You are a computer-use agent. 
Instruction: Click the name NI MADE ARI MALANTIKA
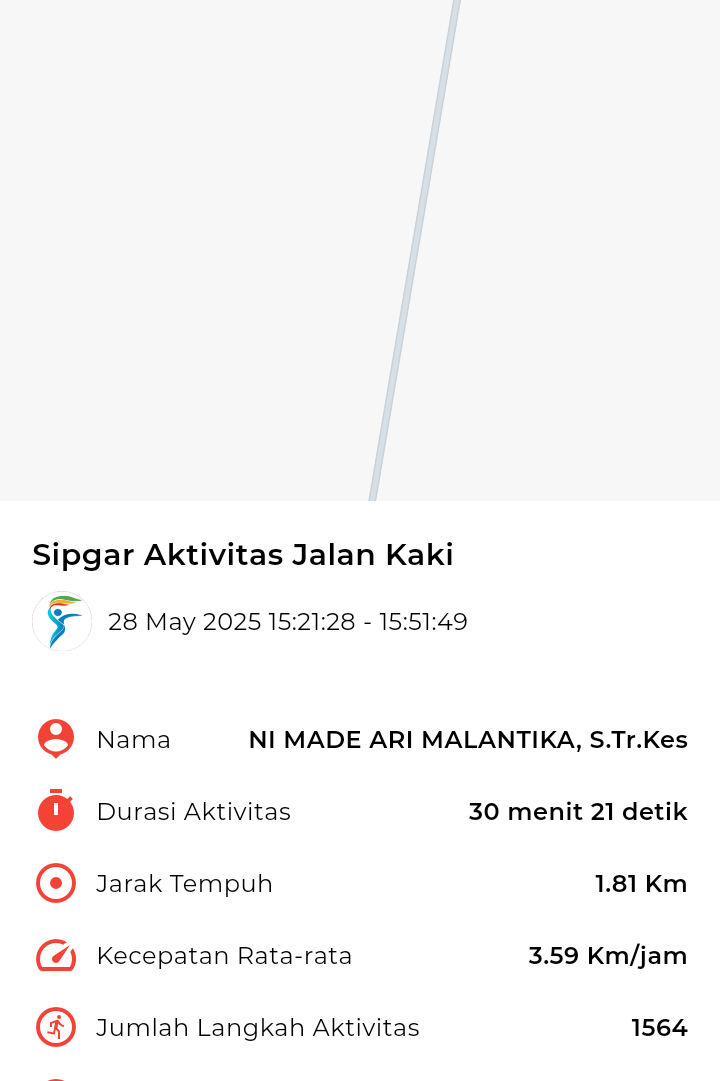[x=468, y=739]
